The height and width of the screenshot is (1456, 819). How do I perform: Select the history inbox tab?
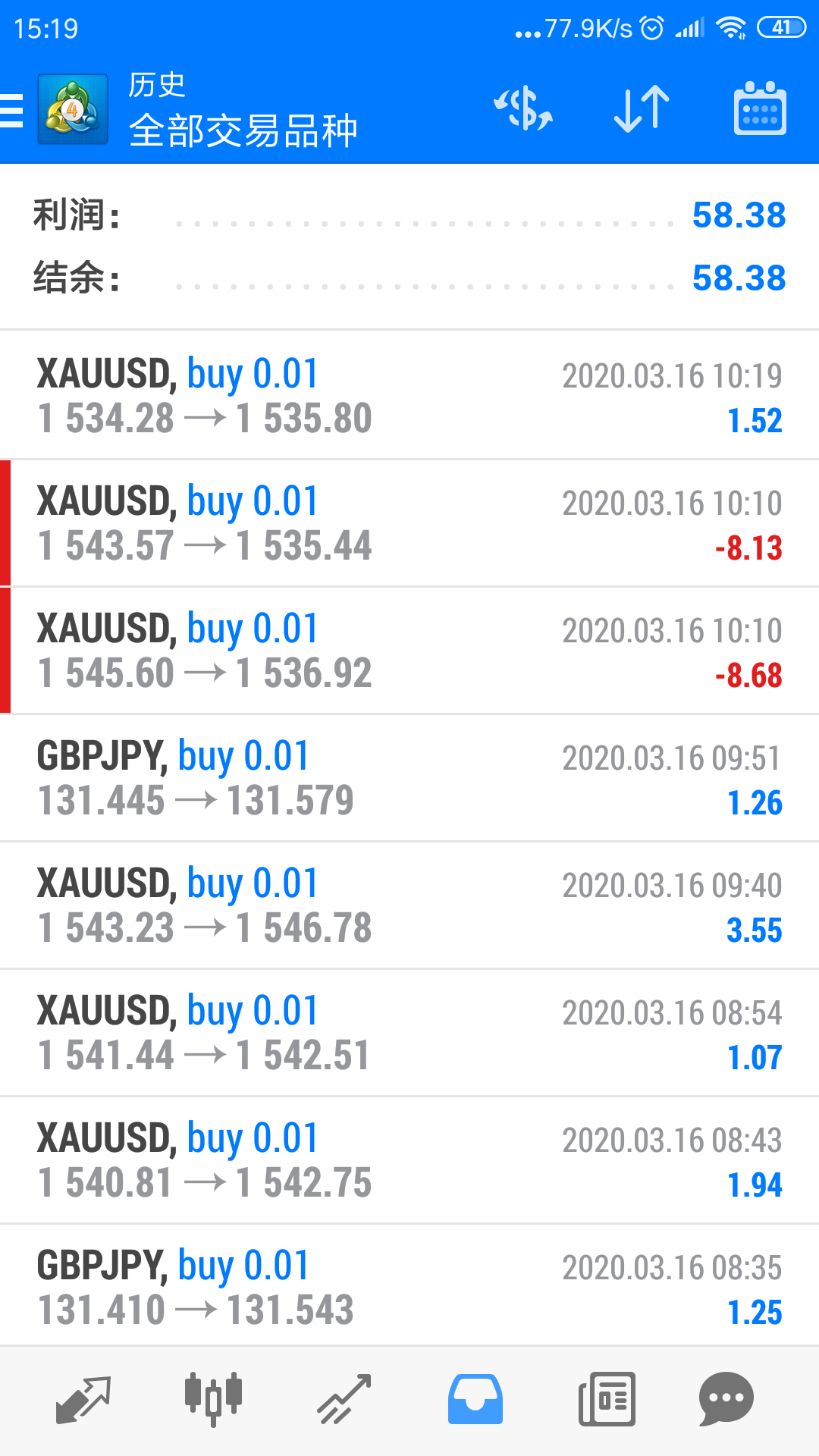click(475, 1399)
